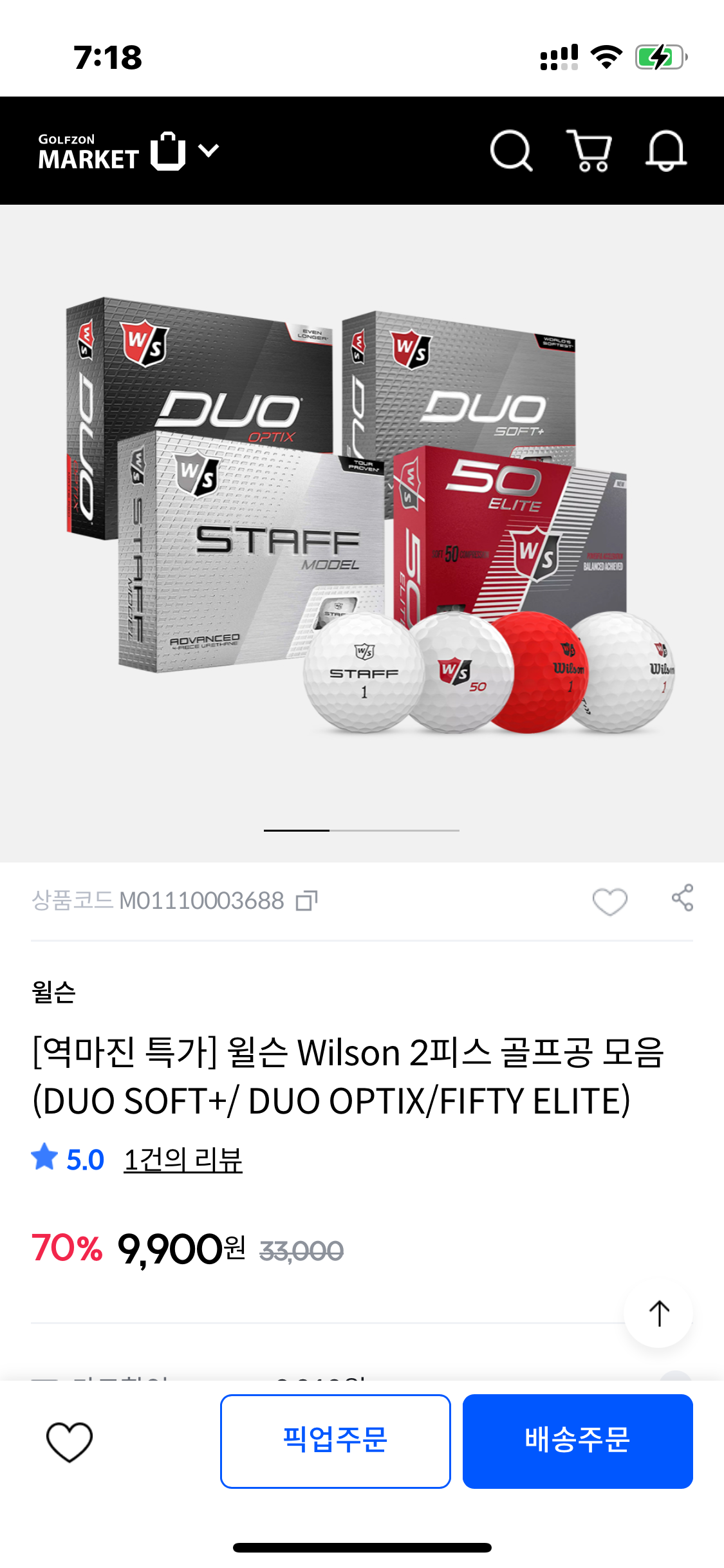Like the product with the heart beside share
724x1568 pixels.
609,901
